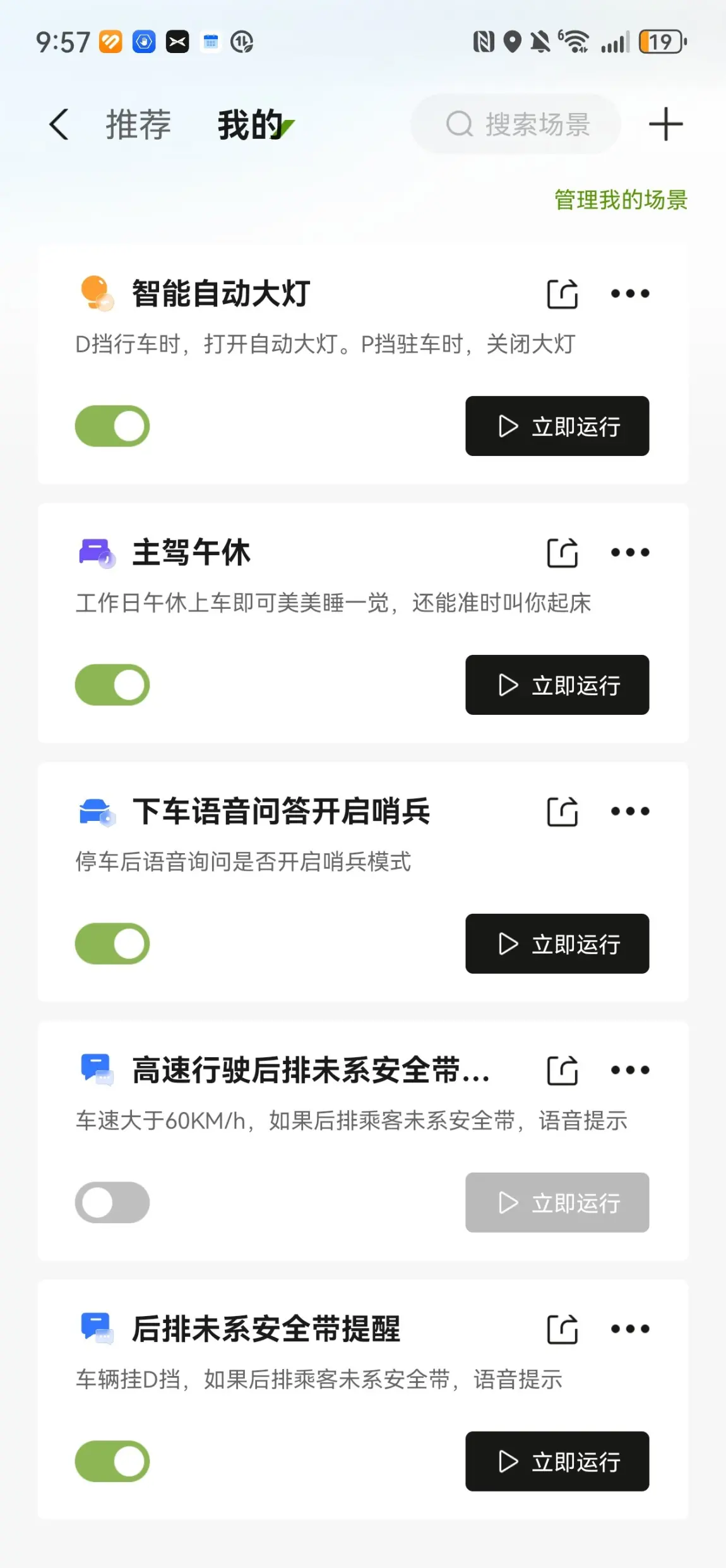726x1568 pixels.
Task: Run 智能自动大灯 immediately
Action: pos(557,426)
